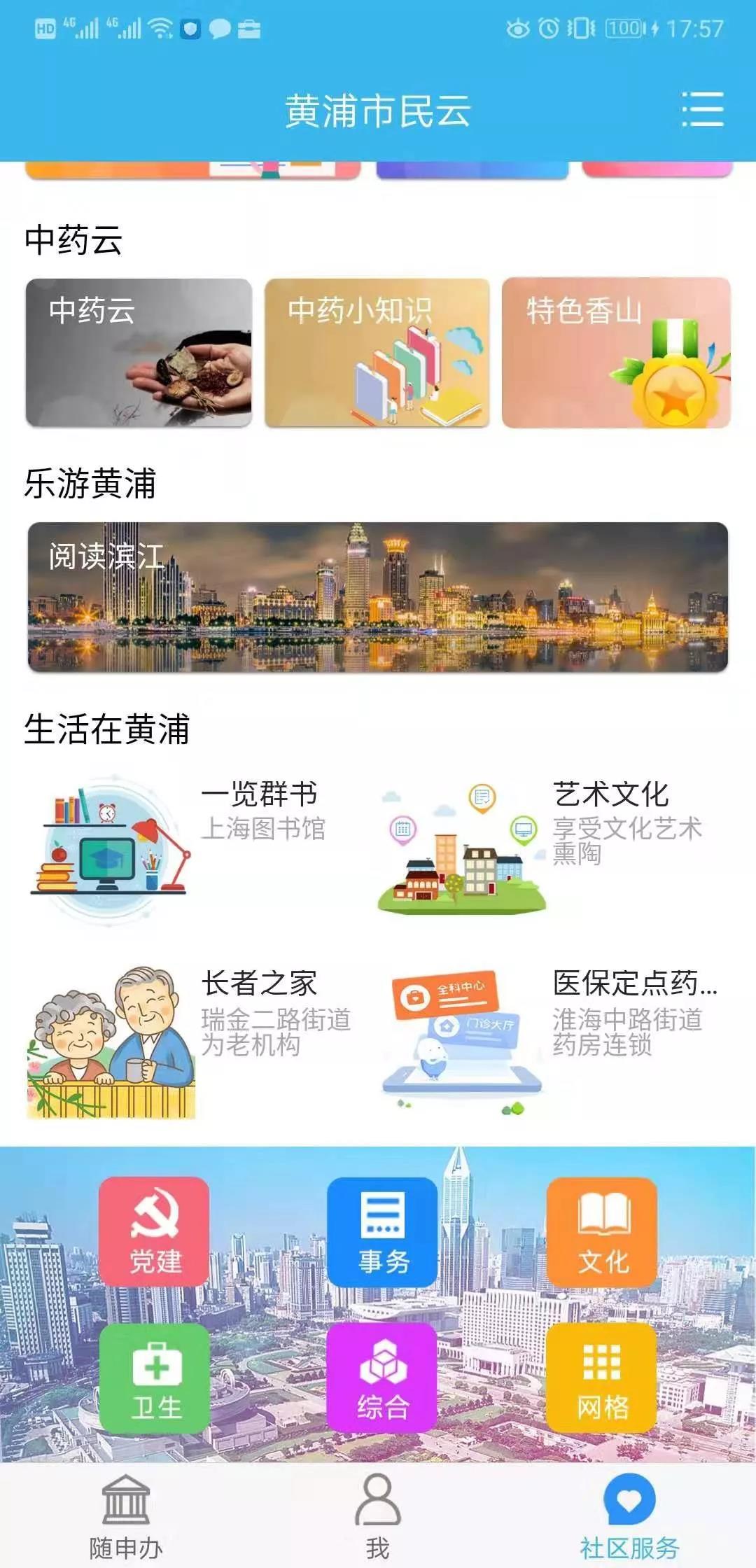This screenshot has width=756, height=1568.
Task: Tap the green 卫生 button
Action: (x=154, y=1378)
